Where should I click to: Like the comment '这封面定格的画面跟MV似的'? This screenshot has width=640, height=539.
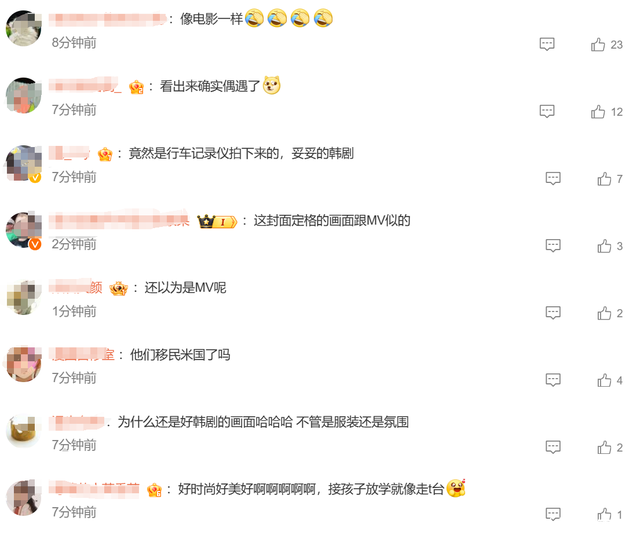[x=604, y=246]
